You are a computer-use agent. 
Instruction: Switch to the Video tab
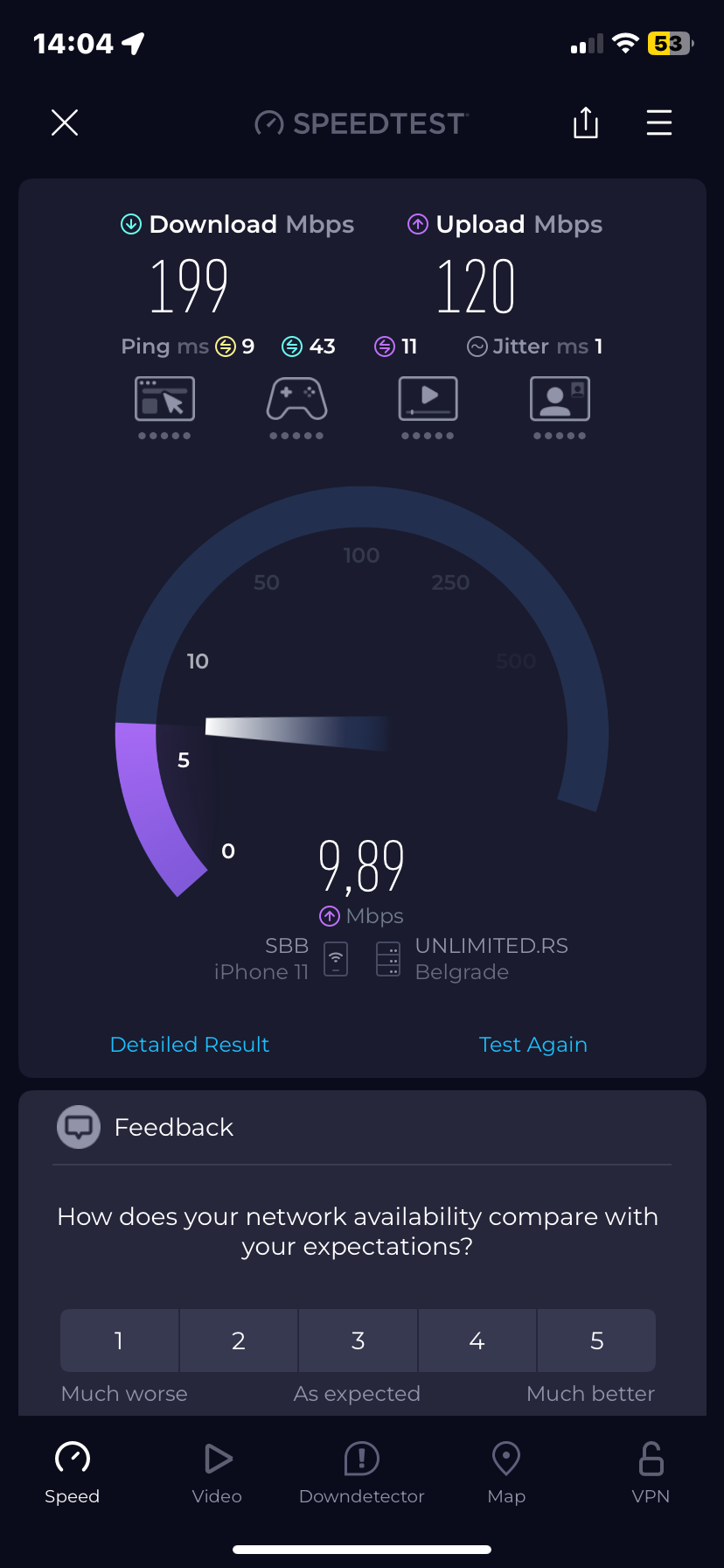click(217, 1473)
